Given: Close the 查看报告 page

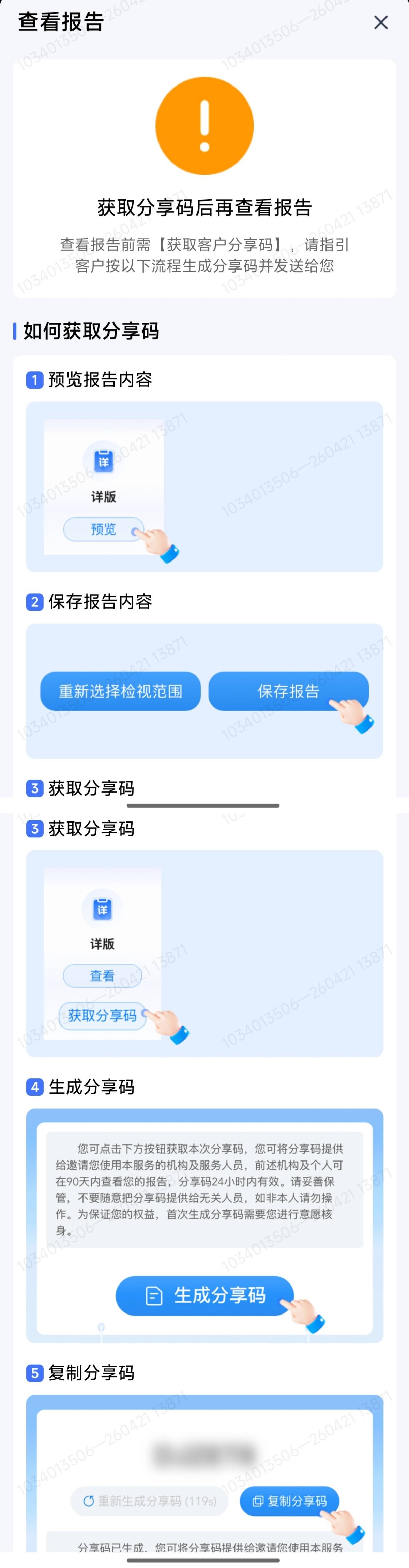Looking at the screenshot, I should point(381,22).
